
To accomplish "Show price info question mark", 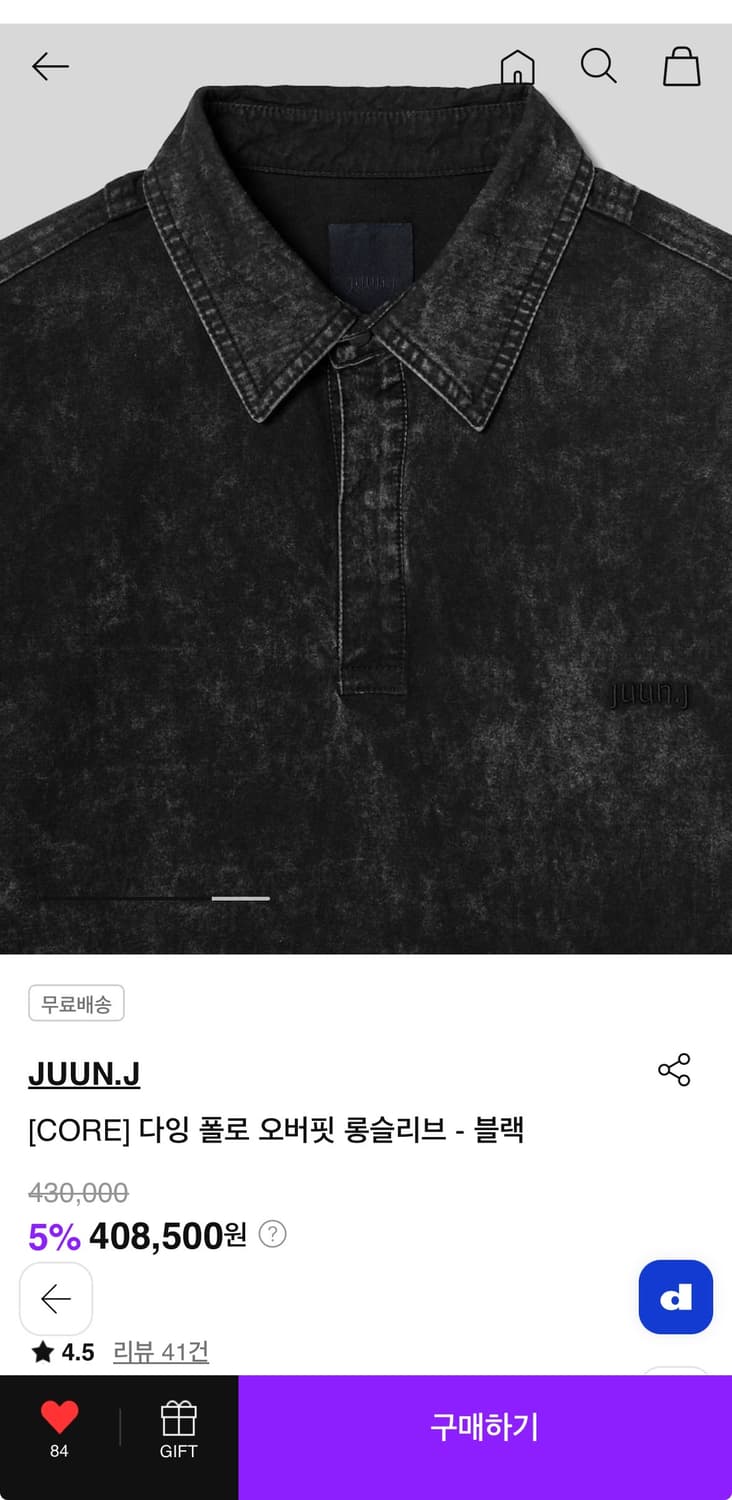I will coord(272,1234).
